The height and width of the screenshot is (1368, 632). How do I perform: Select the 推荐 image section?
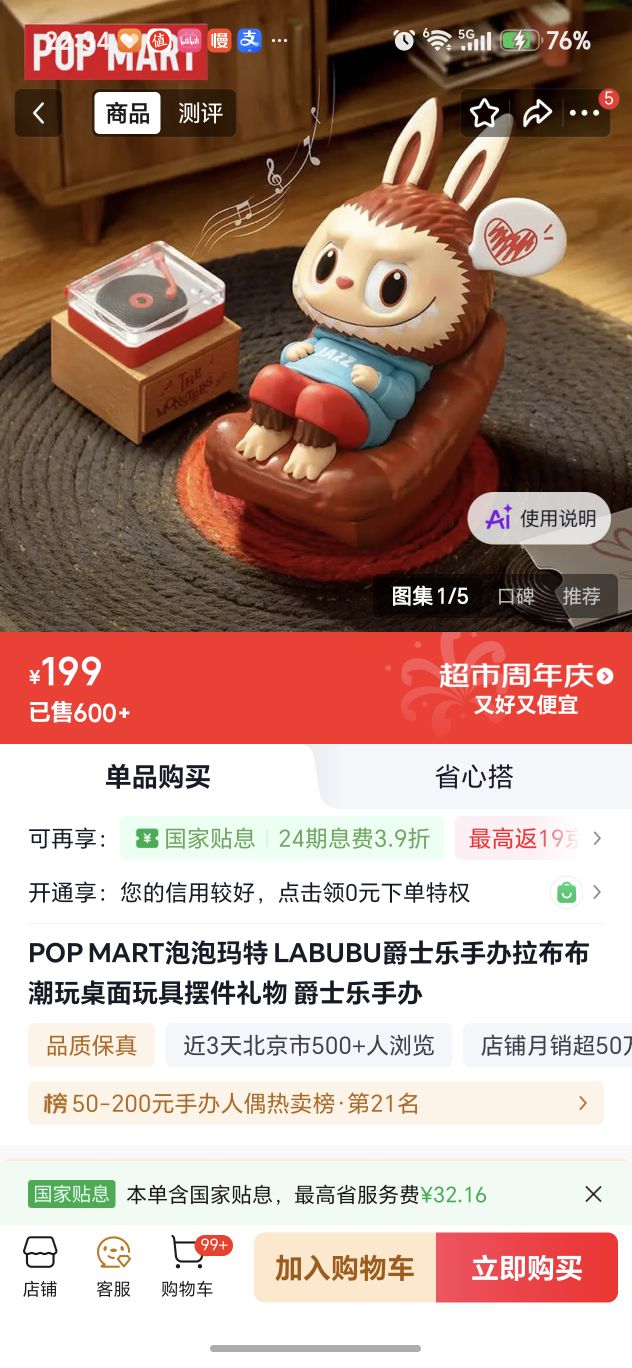(x=581, y=596)
